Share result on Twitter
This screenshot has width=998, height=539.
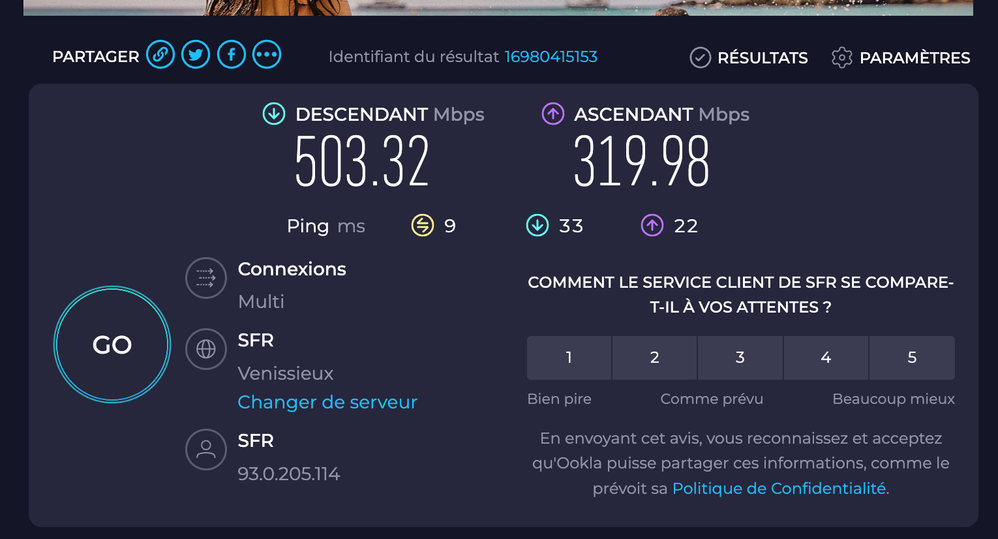click(196, 55)
